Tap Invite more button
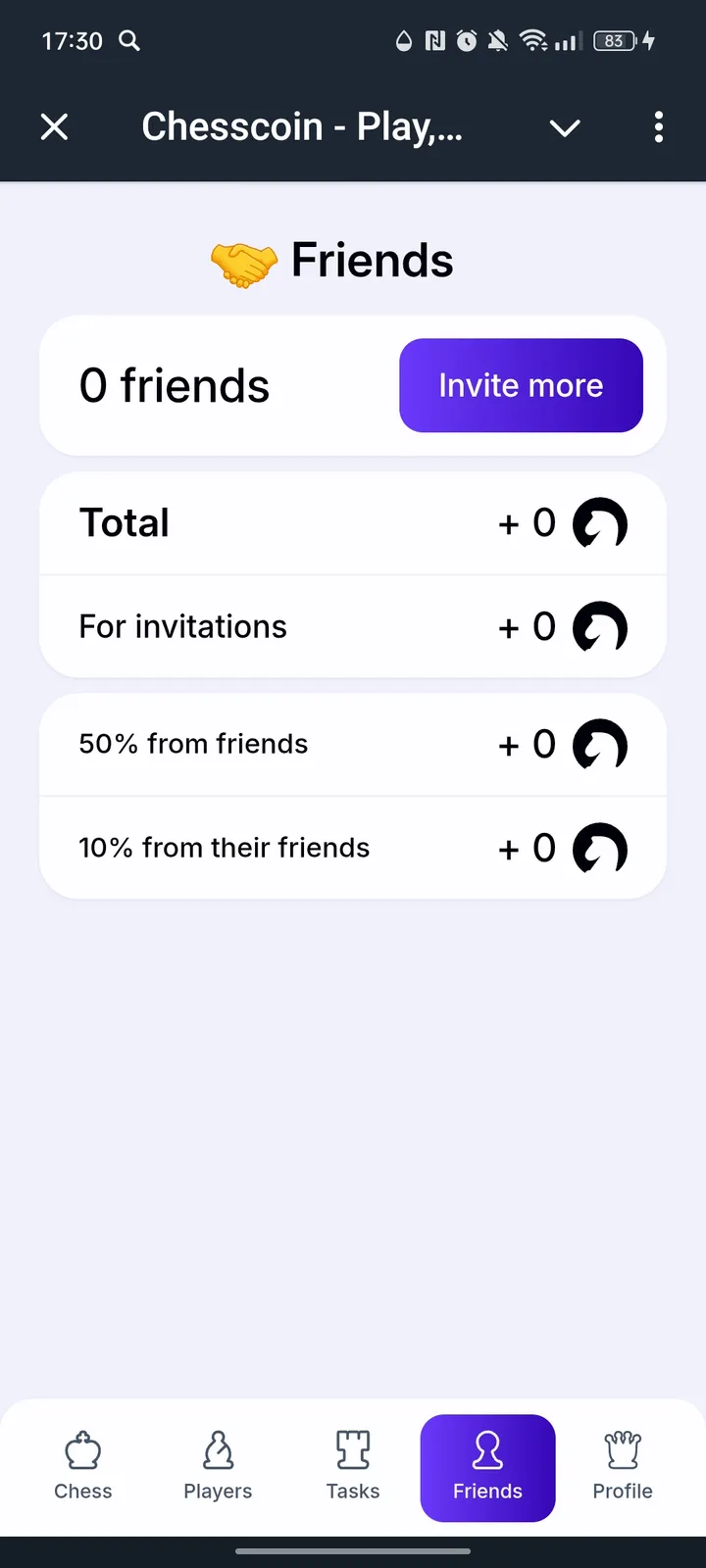This screenshot has height=1568, width=706. [521, 385]
